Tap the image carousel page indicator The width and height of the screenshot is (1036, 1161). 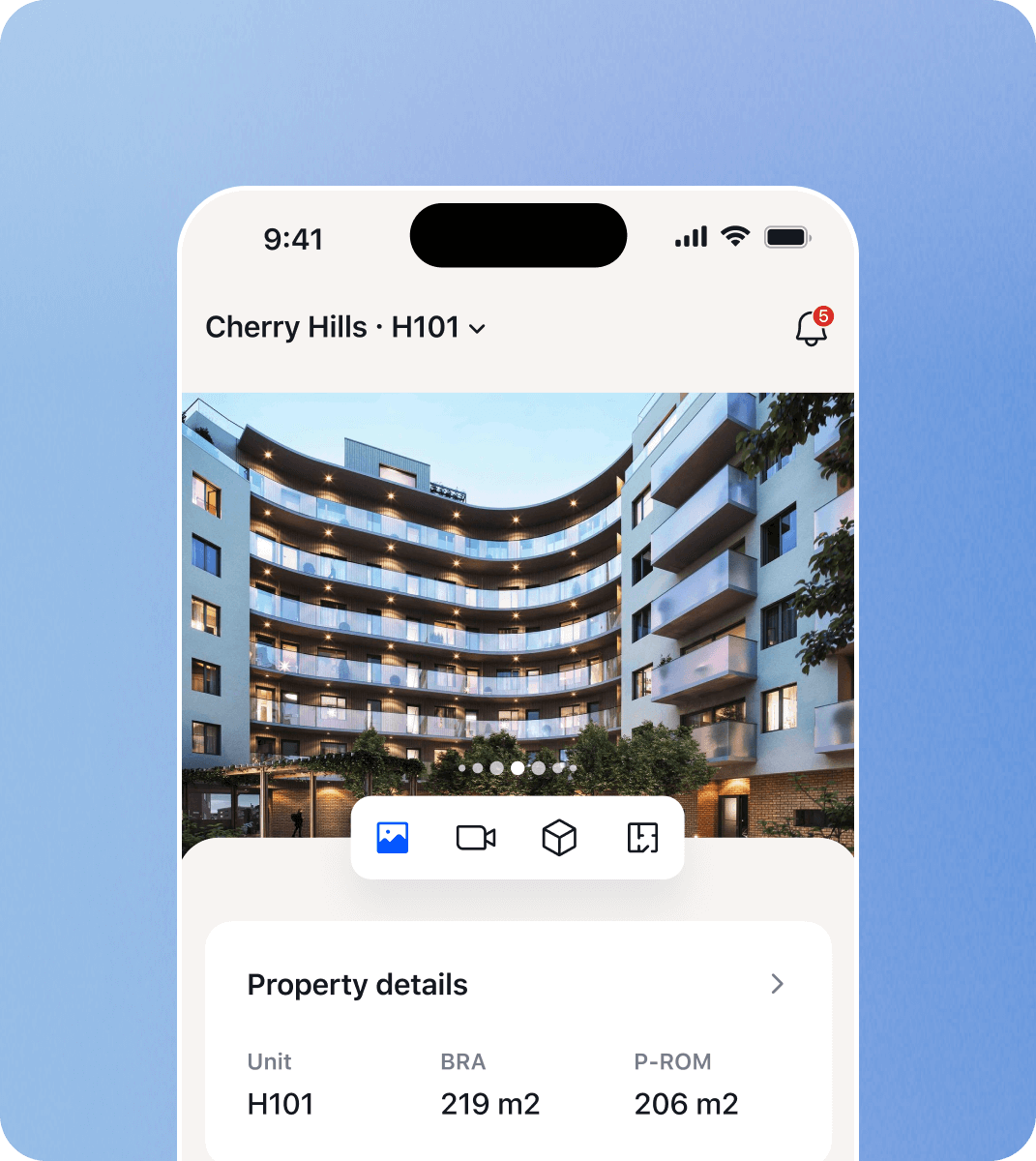coord(518,768)
